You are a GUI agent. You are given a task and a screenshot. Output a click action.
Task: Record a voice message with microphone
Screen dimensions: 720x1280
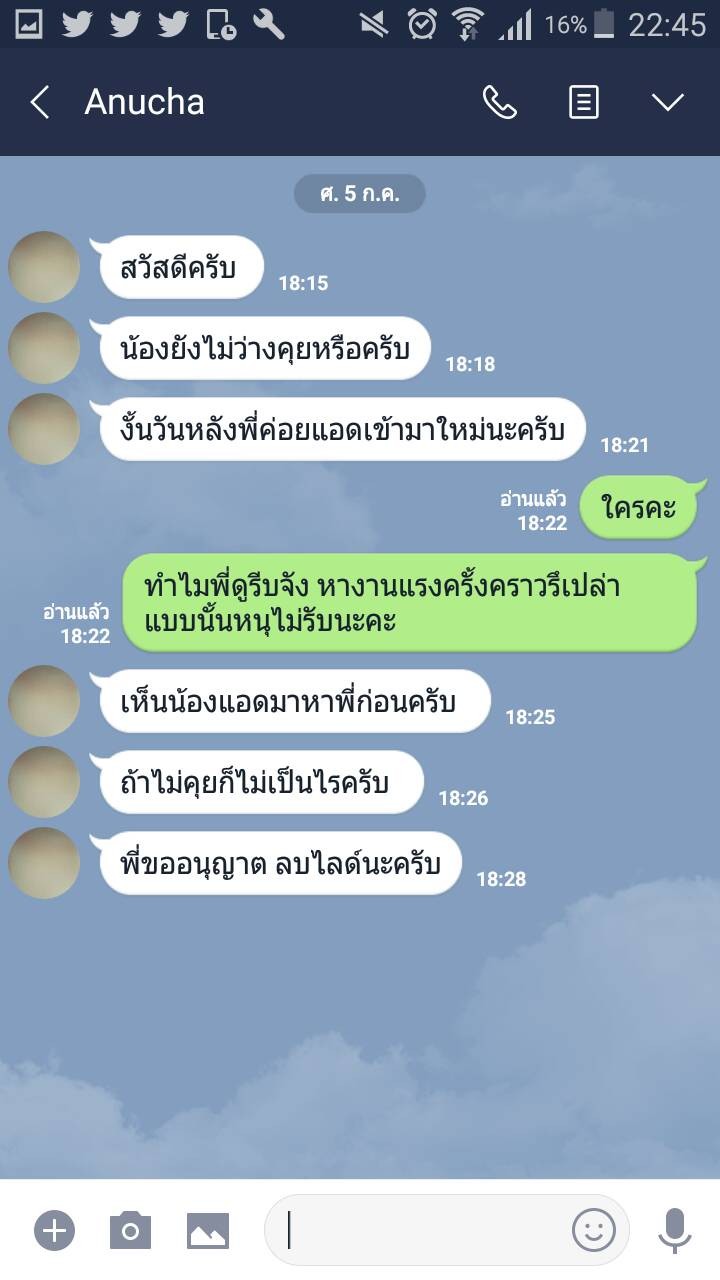point(675,1230)
